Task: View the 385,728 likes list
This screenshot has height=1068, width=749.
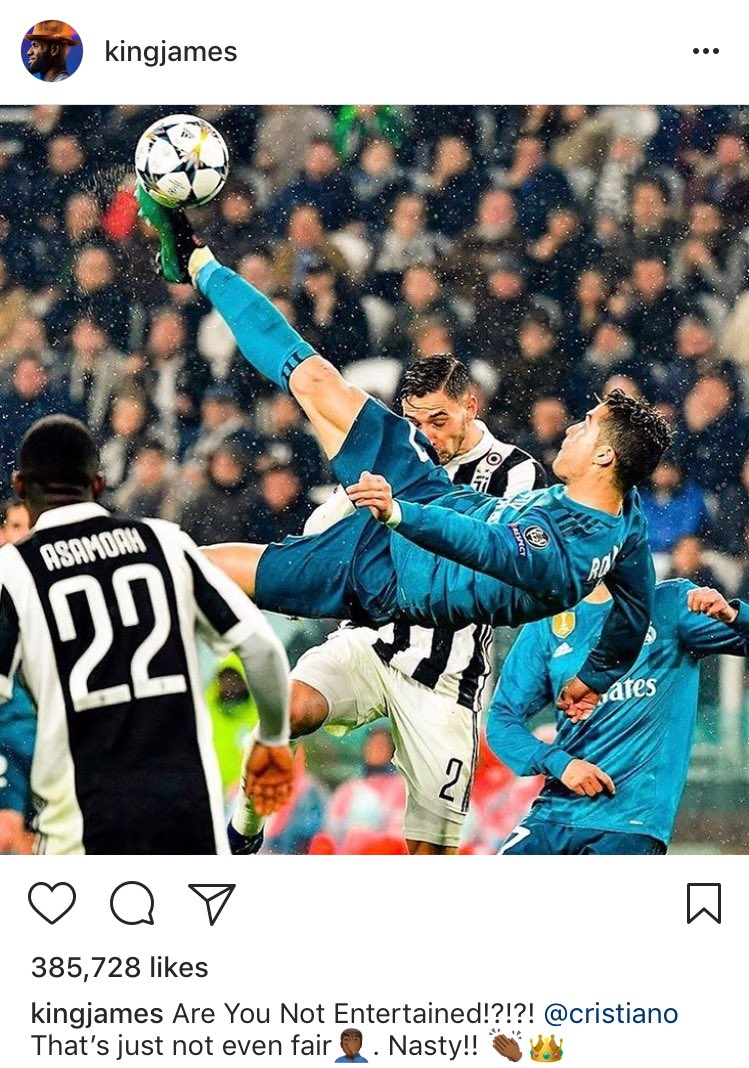Action: click(119, 967)
